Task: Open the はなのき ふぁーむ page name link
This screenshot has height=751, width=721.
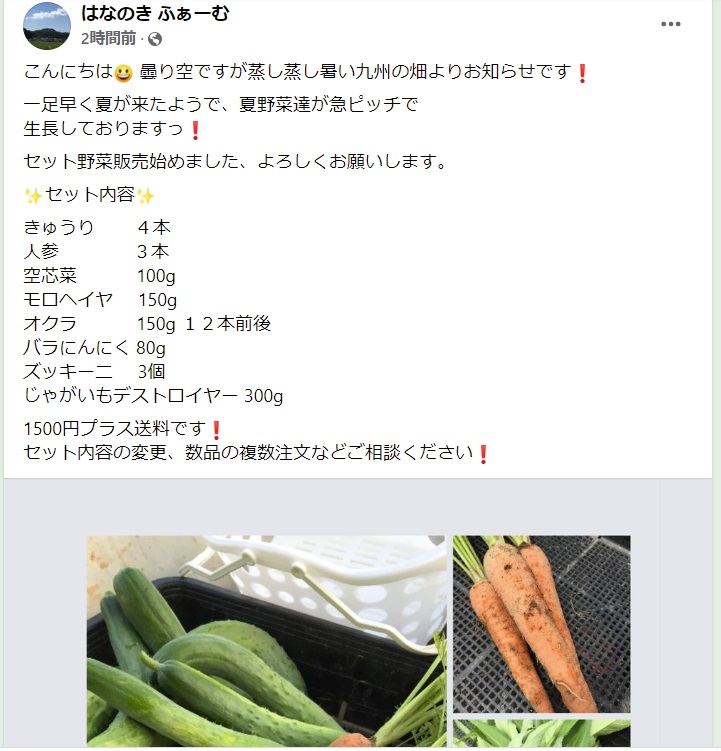Action: (154, 14)
